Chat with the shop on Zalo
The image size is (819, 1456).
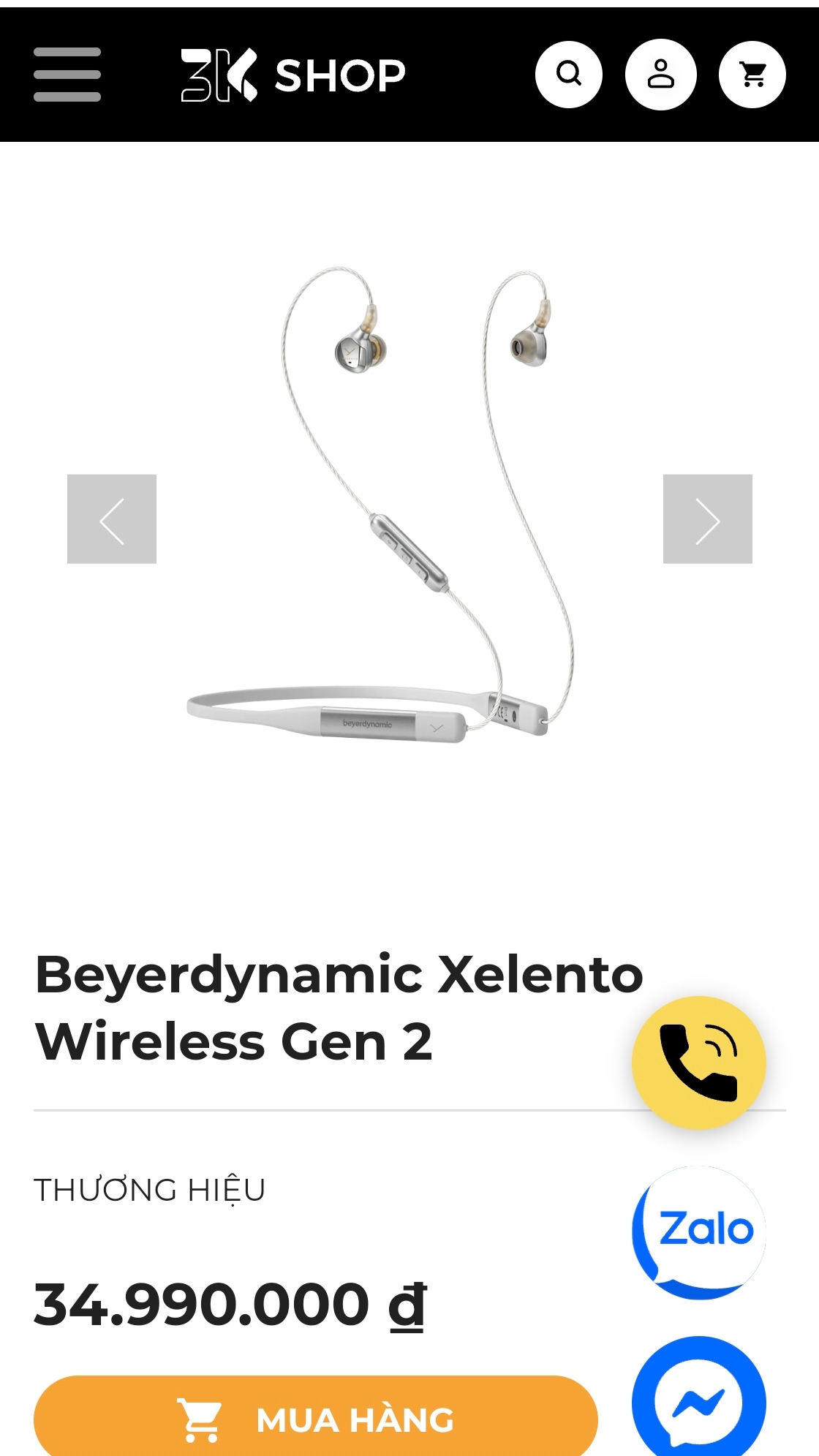(699, 1232)
